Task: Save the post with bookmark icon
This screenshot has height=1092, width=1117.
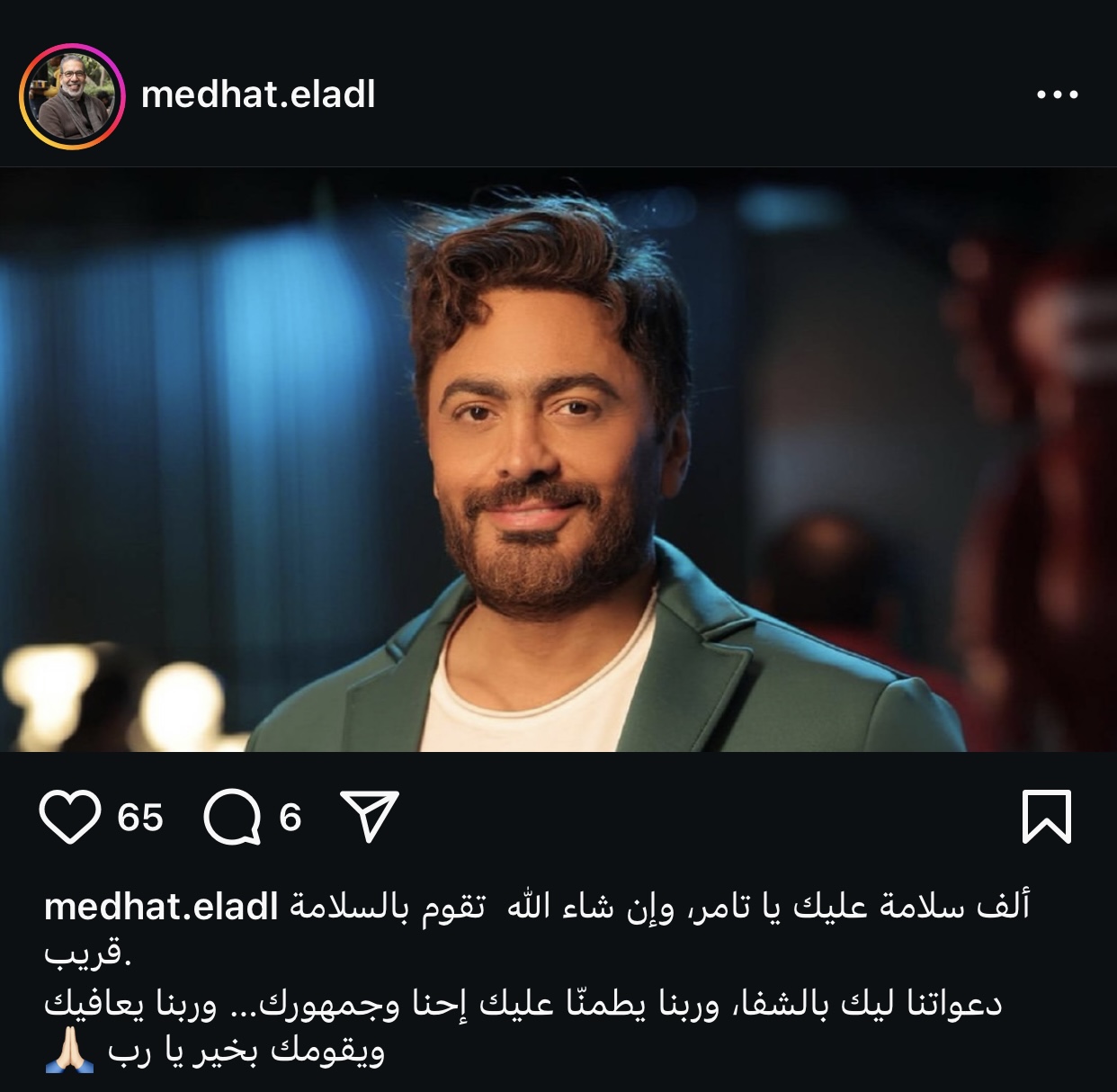Action: click(x=1046, y=817)
